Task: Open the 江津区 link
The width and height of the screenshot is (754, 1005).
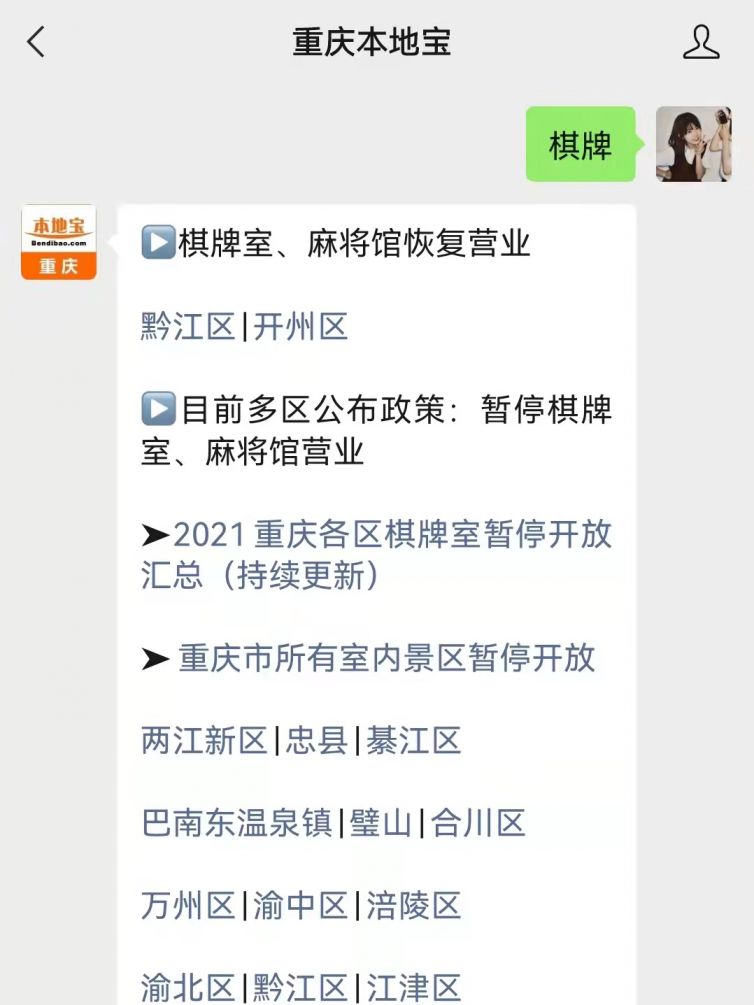Action: click(413, 987)
